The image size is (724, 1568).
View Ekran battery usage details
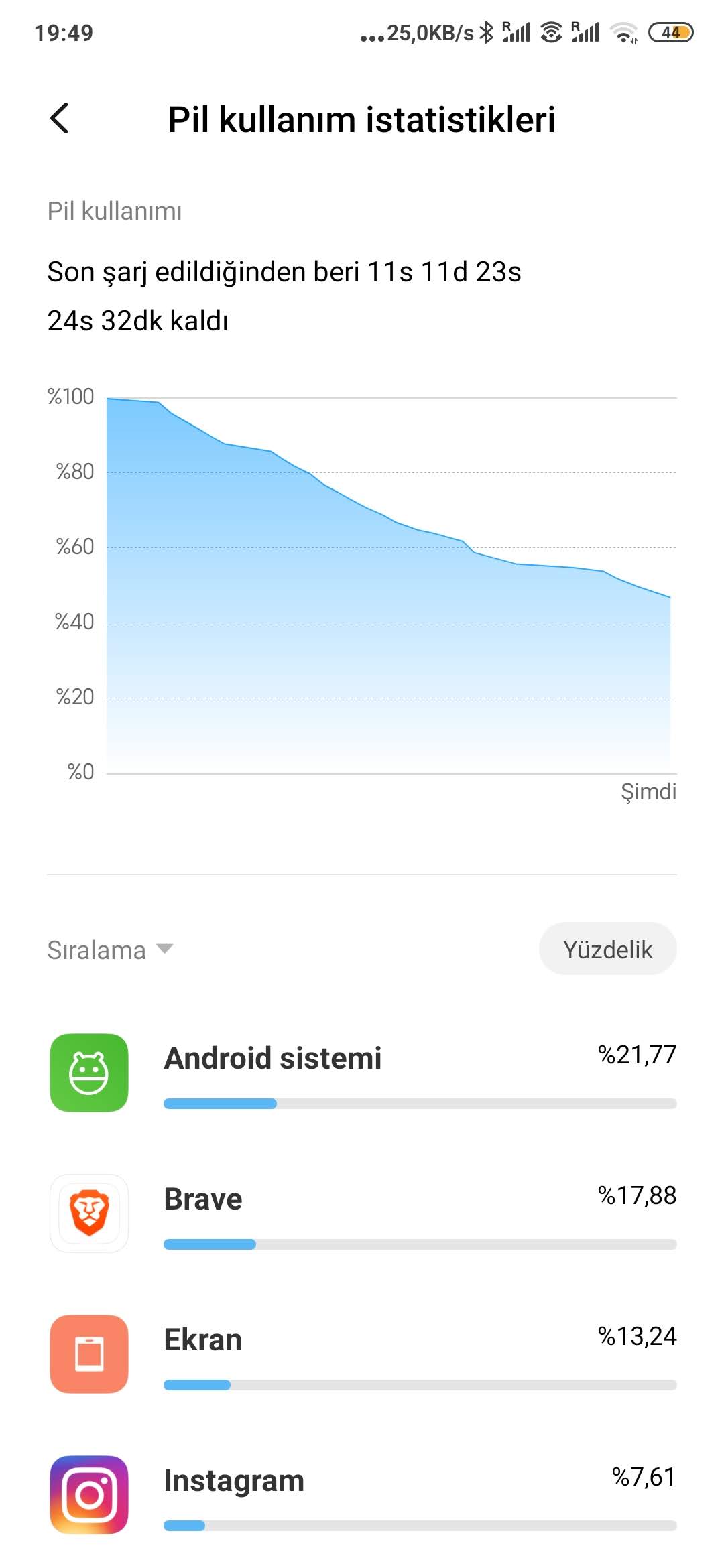coord(362,1354)
